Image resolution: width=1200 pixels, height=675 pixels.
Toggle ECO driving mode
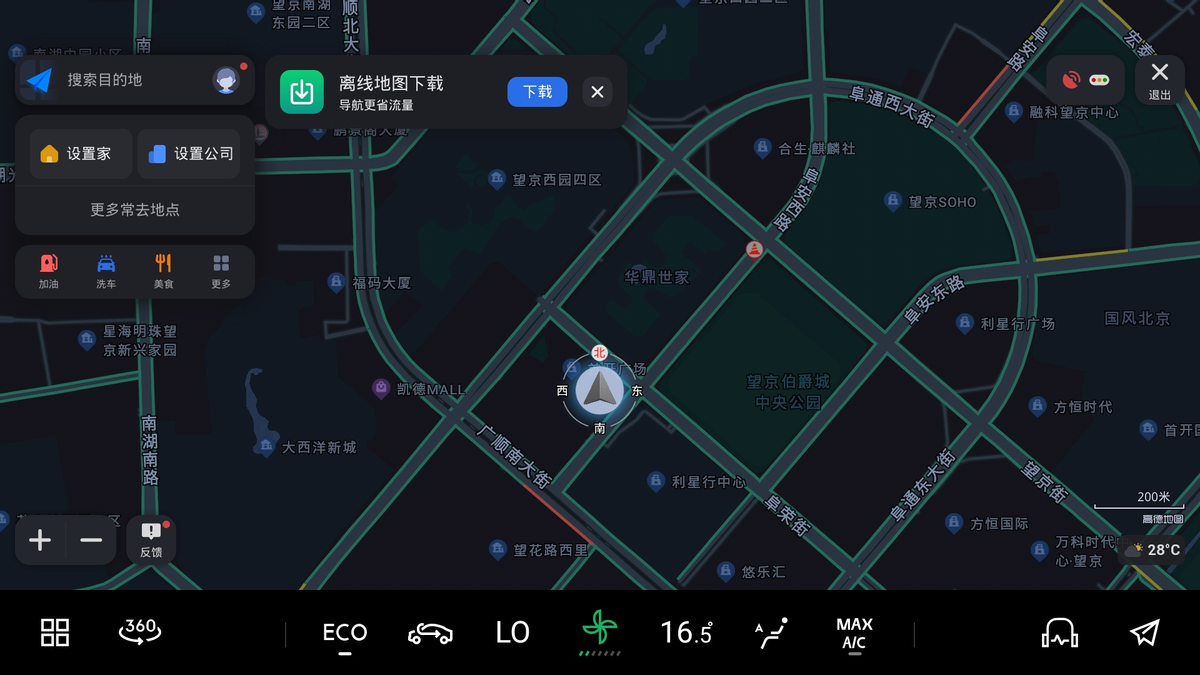(x=344, y=634)
